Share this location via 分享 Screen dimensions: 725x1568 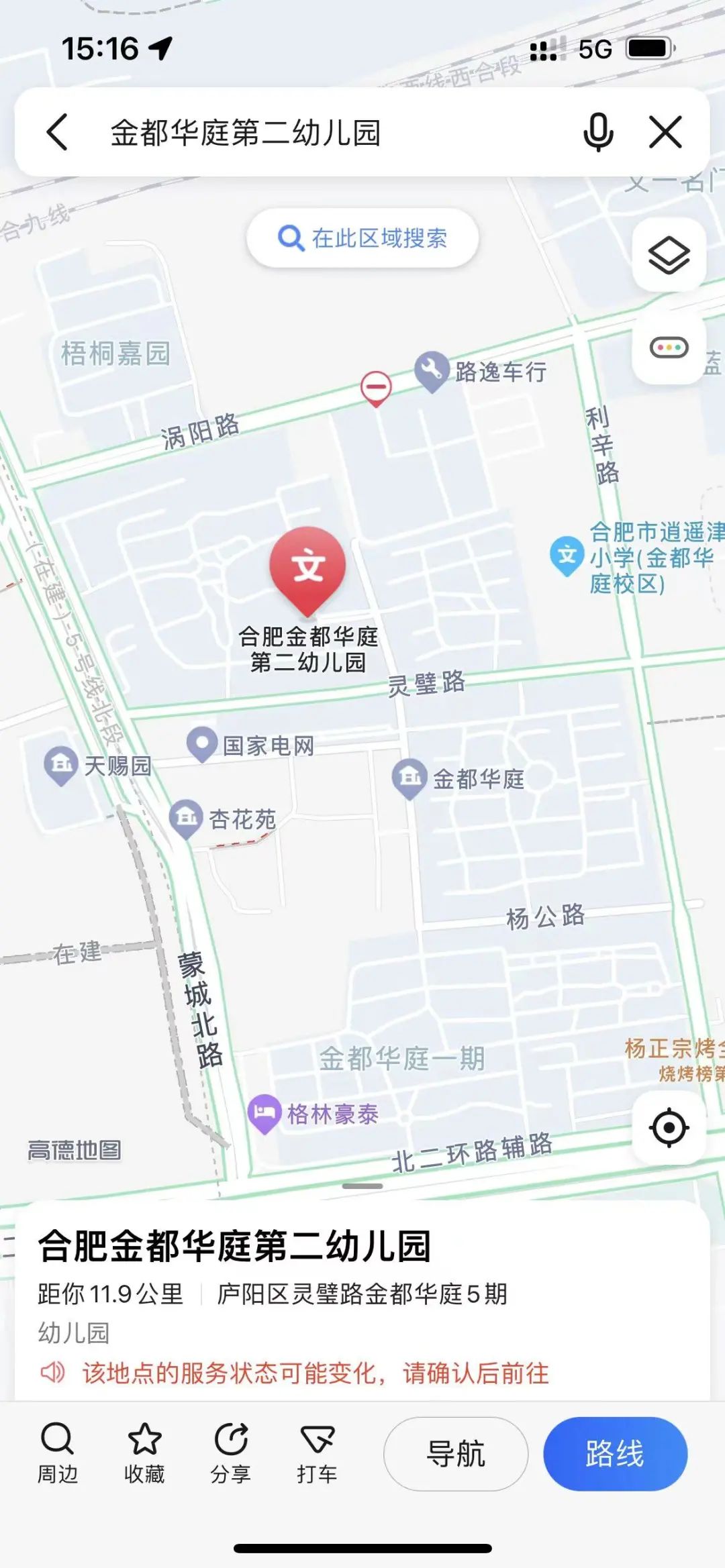click(231, 1453)
